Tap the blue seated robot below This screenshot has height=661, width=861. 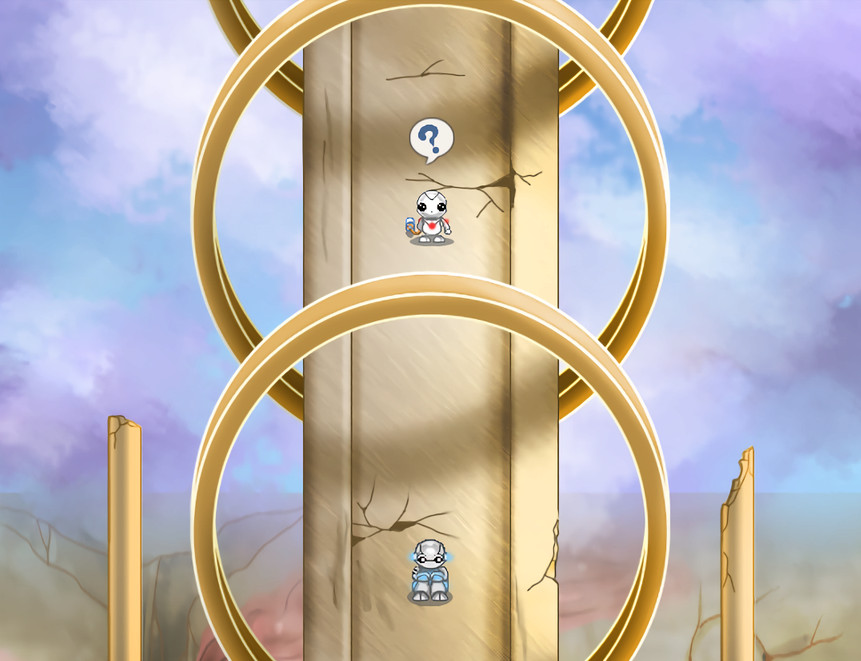(430, 572)
